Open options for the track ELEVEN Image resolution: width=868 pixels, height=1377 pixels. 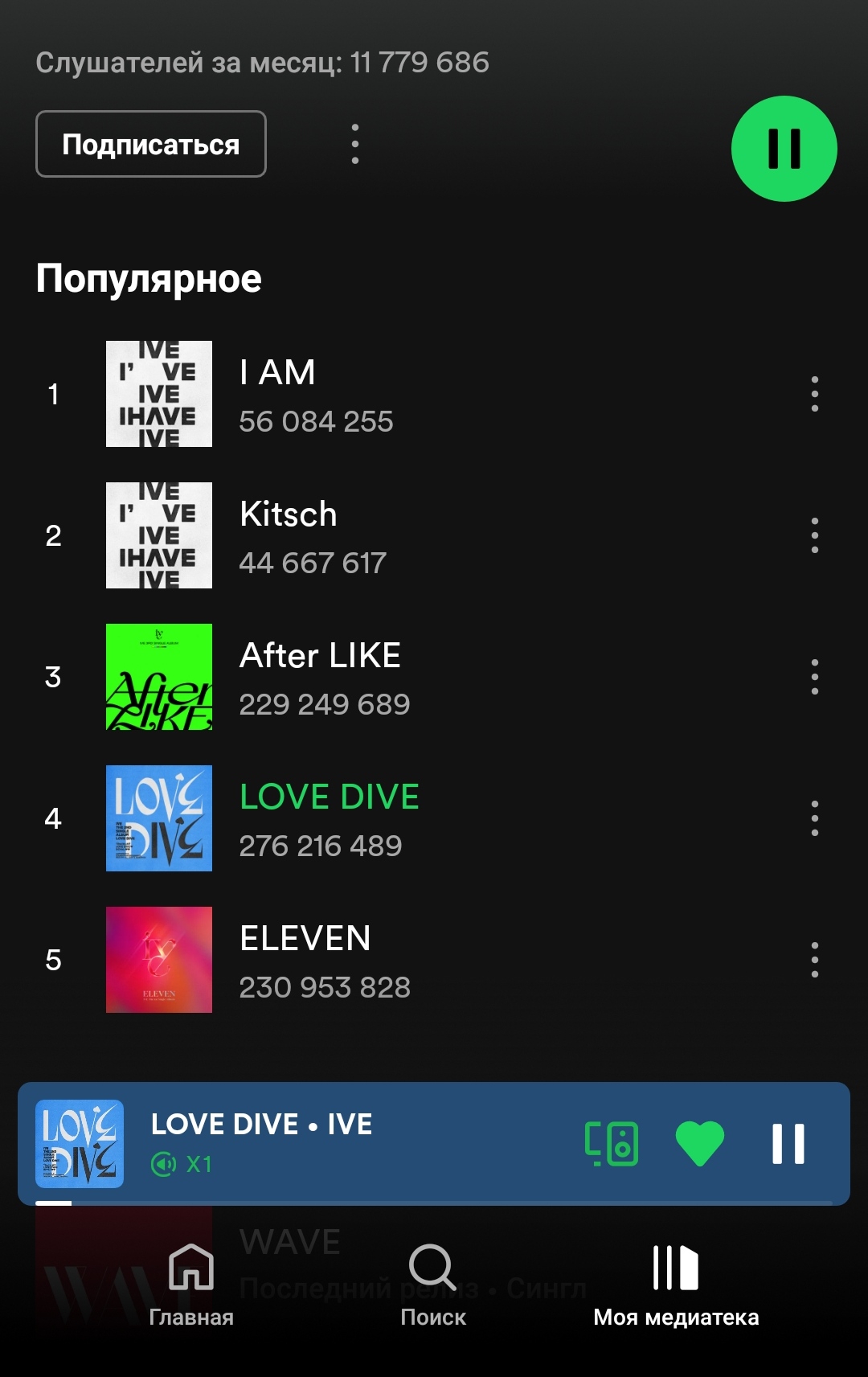pos(814,960)
